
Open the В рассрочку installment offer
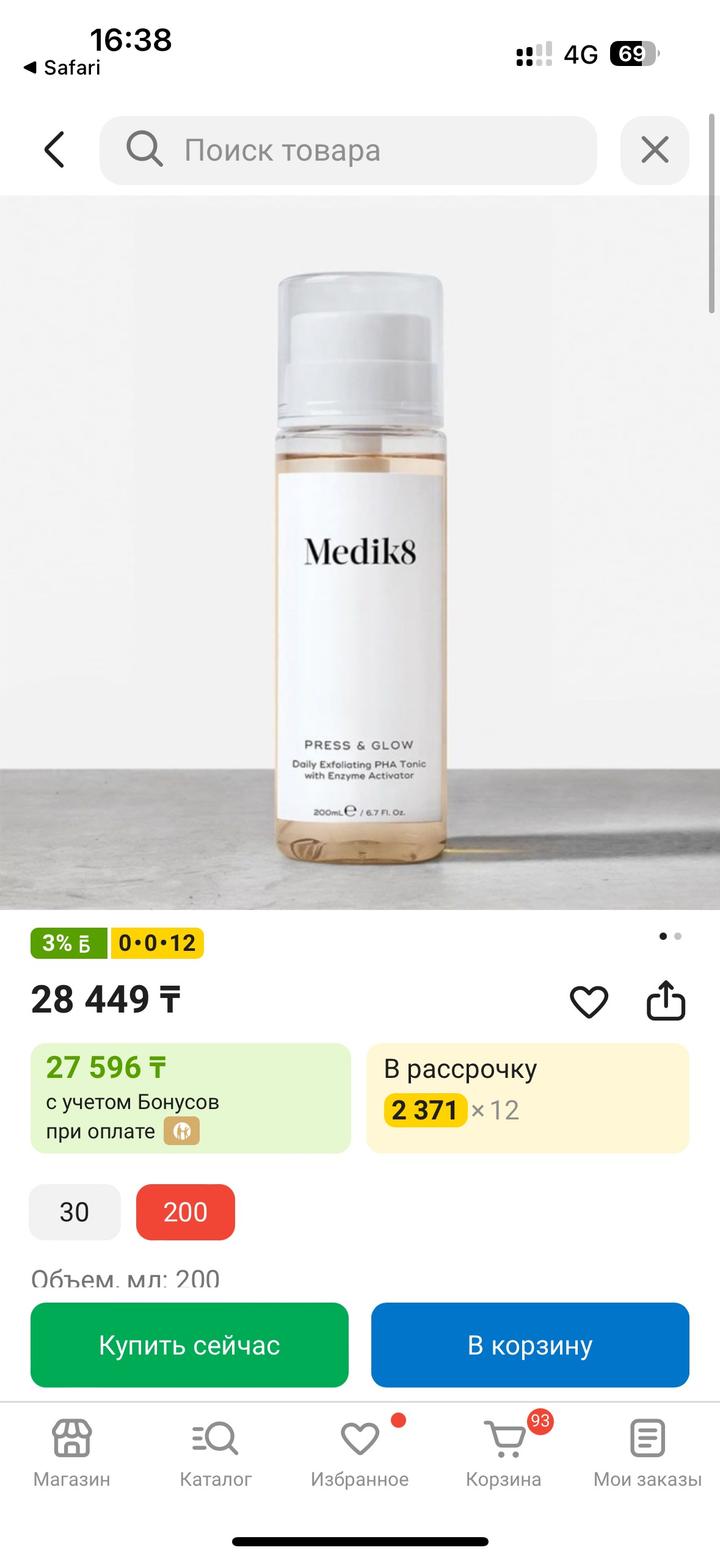click(527, 1098)
